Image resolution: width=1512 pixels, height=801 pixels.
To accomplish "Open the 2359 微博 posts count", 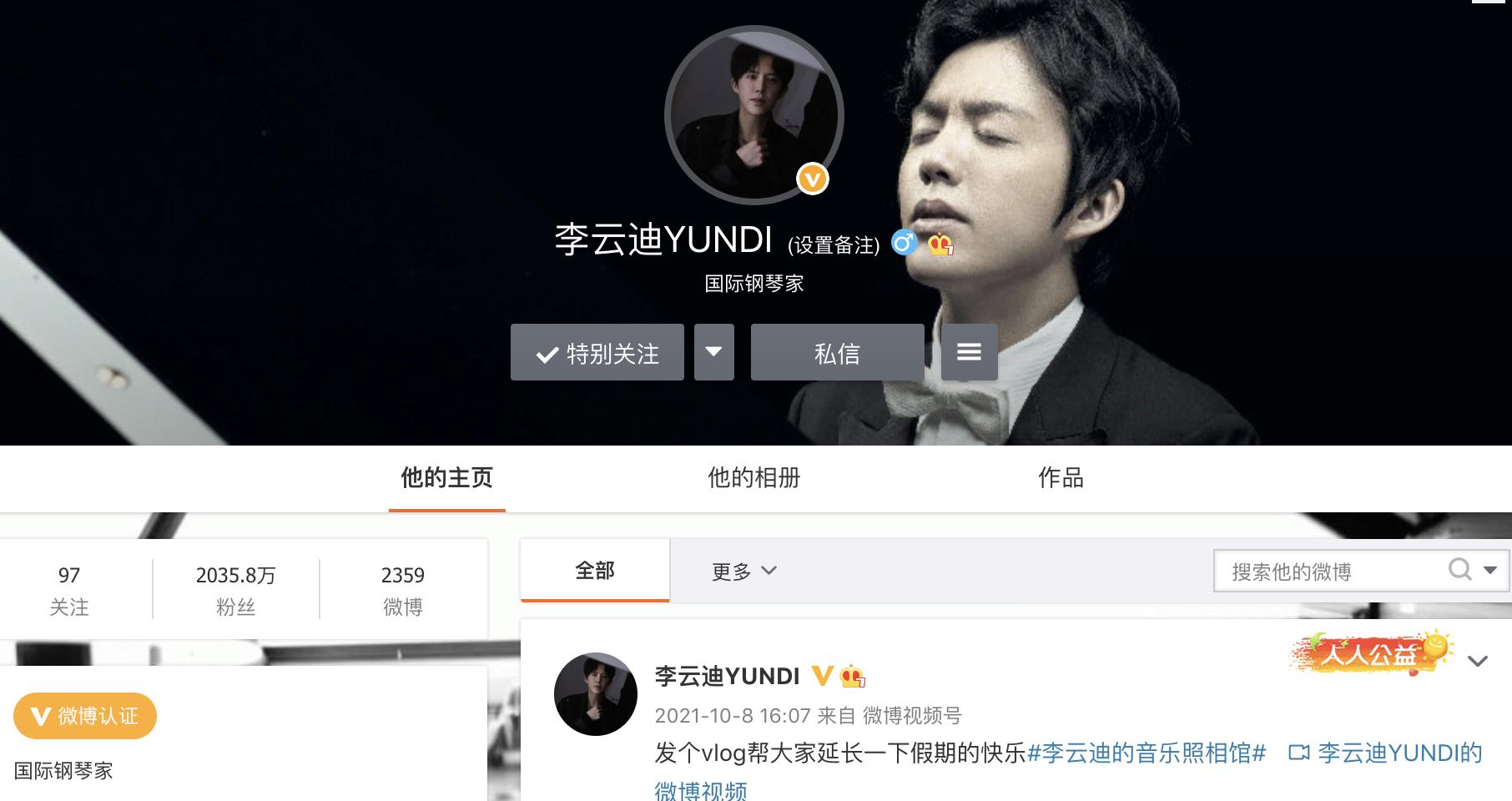I will click(x=402, y=589).
